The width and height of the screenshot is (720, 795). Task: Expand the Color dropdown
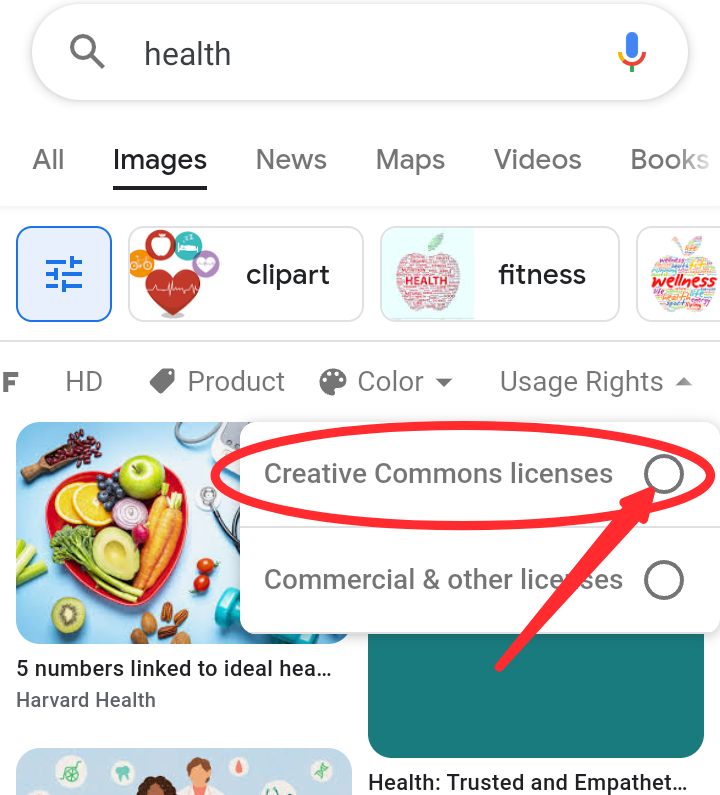click(385, 381)
